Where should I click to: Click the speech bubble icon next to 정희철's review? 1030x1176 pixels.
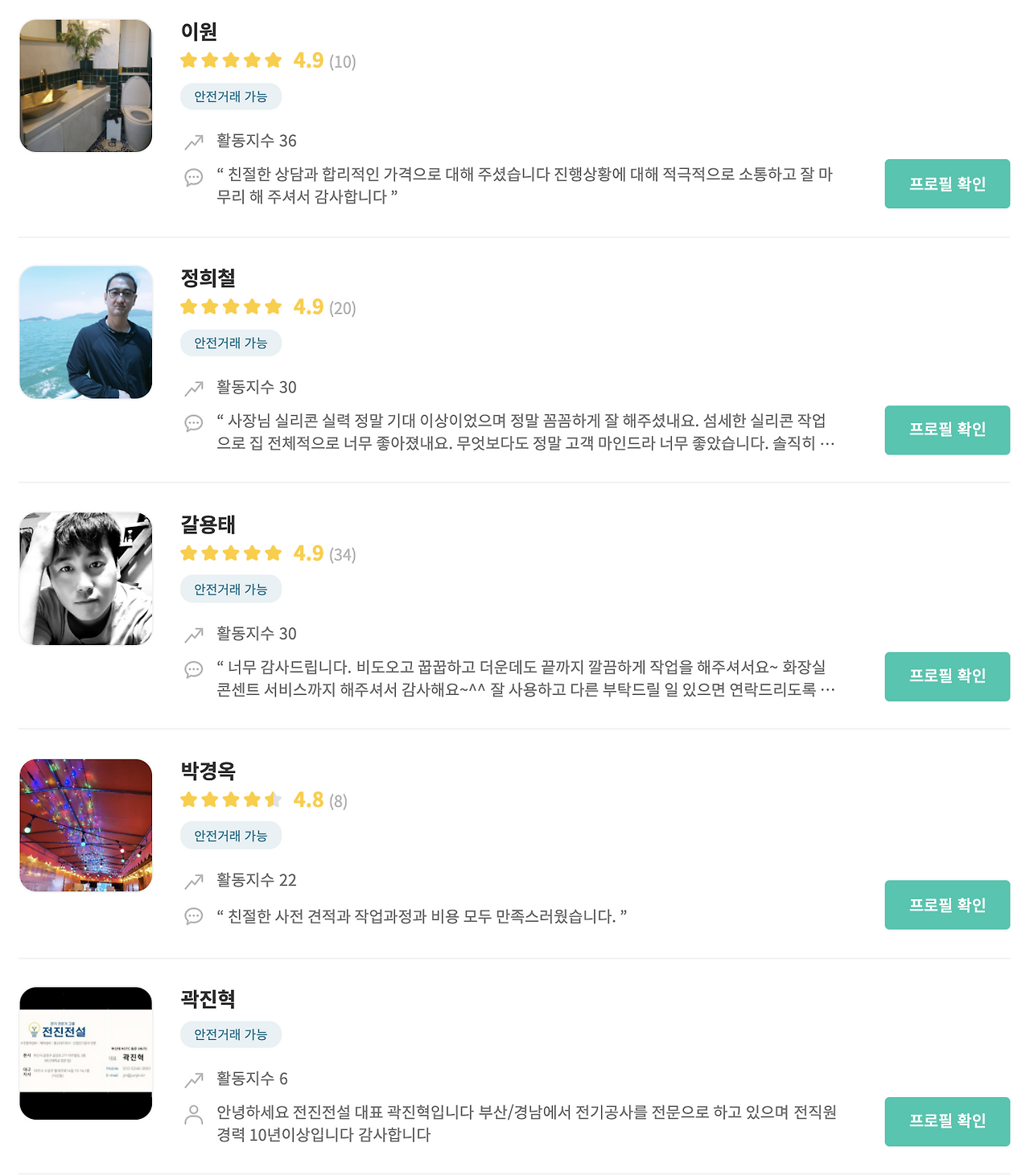tap(192, 424)
